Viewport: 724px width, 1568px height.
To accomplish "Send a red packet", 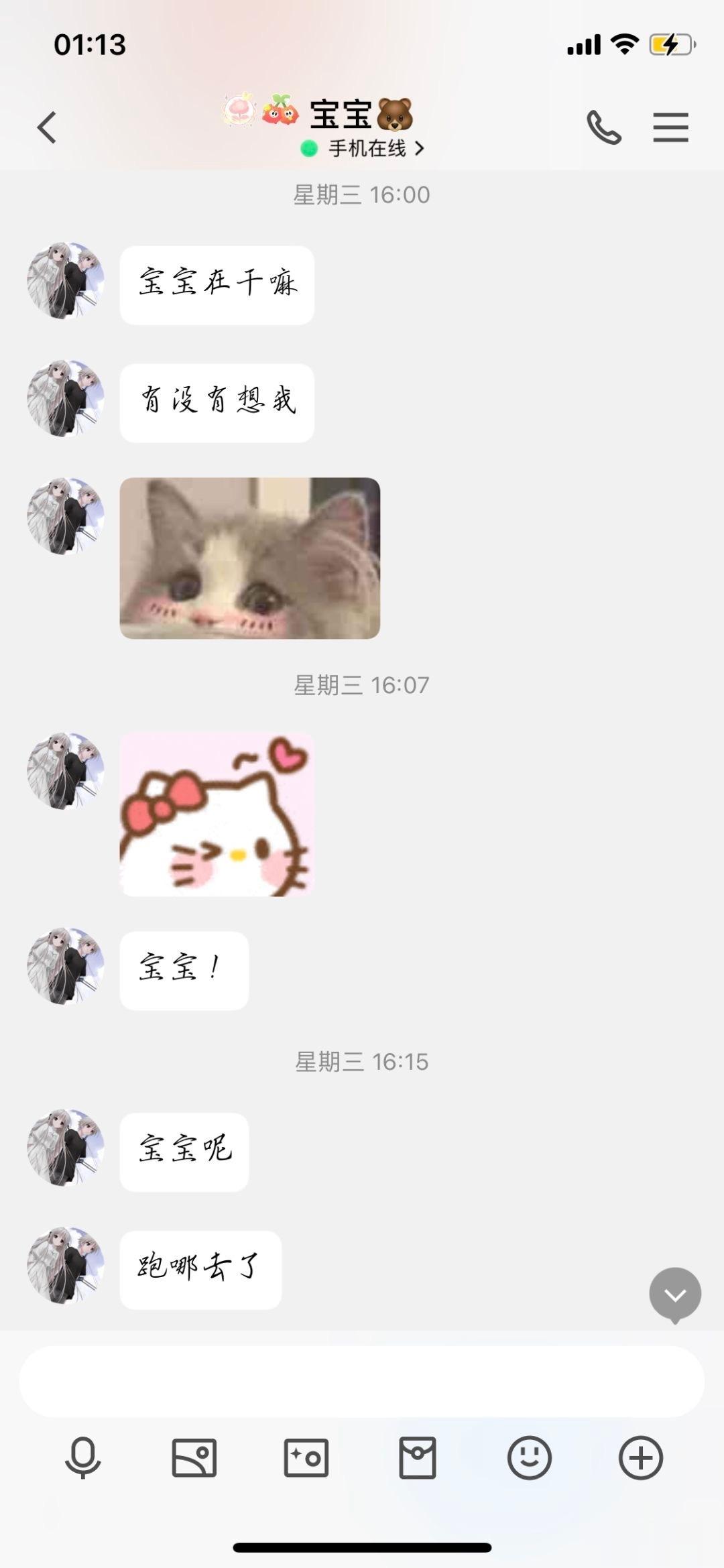I will pyautogui.click(x=418, y=1457).
